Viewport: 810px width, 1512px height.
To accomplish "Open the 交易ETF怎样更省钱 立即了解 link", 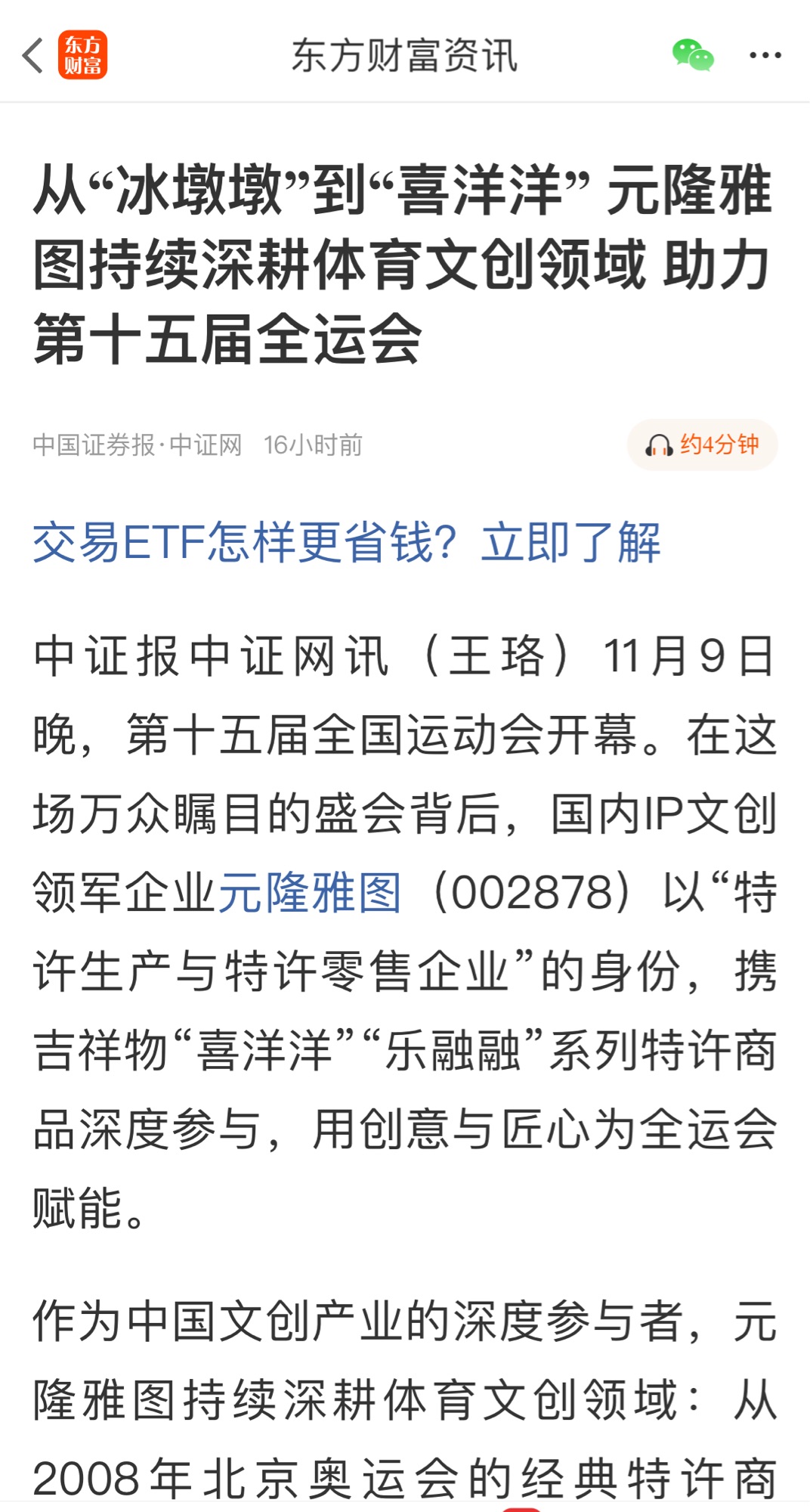I will coord(347,542).
